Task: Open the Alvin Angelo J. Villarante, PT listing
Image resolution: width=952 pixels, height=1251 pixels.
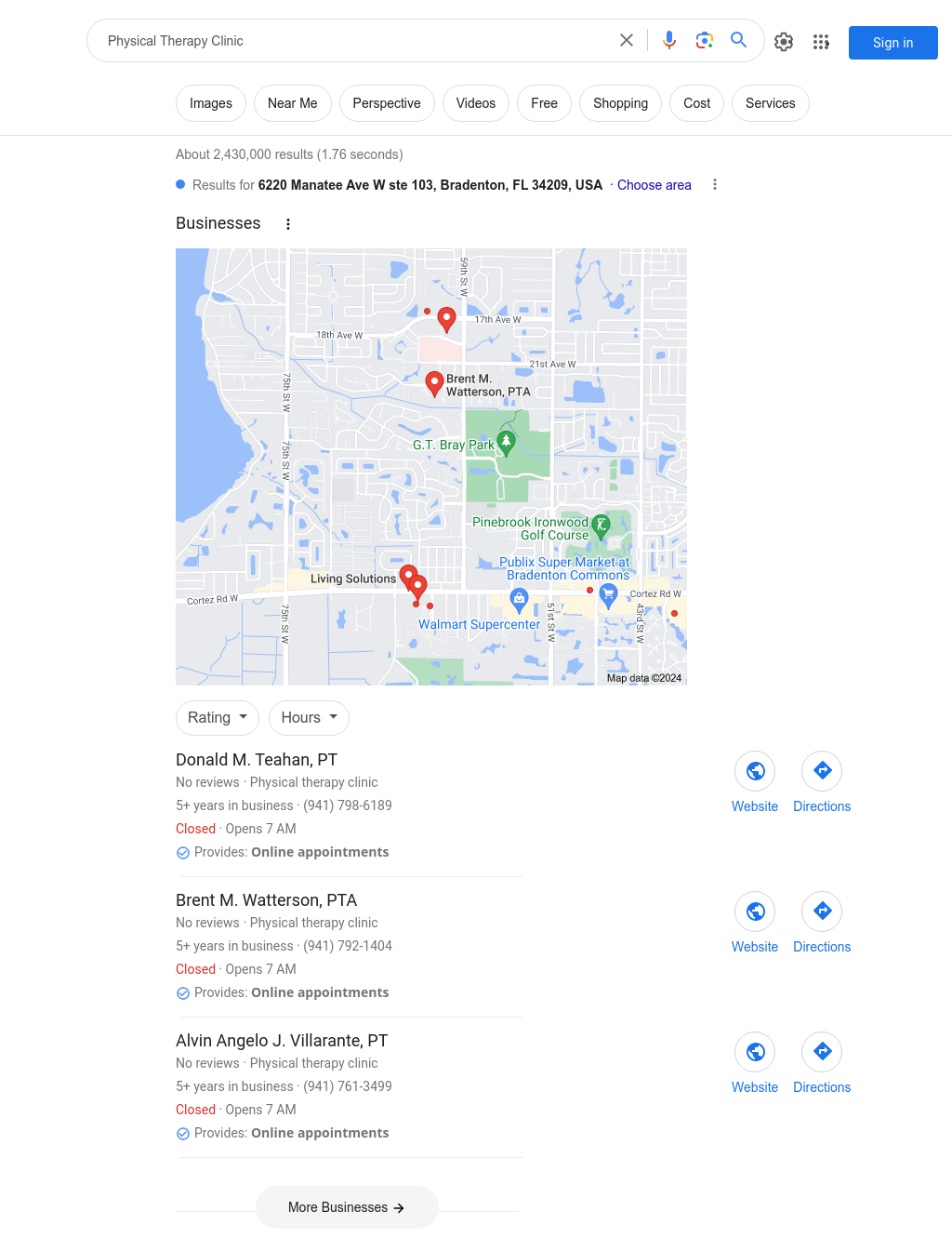Action: 282,1041
